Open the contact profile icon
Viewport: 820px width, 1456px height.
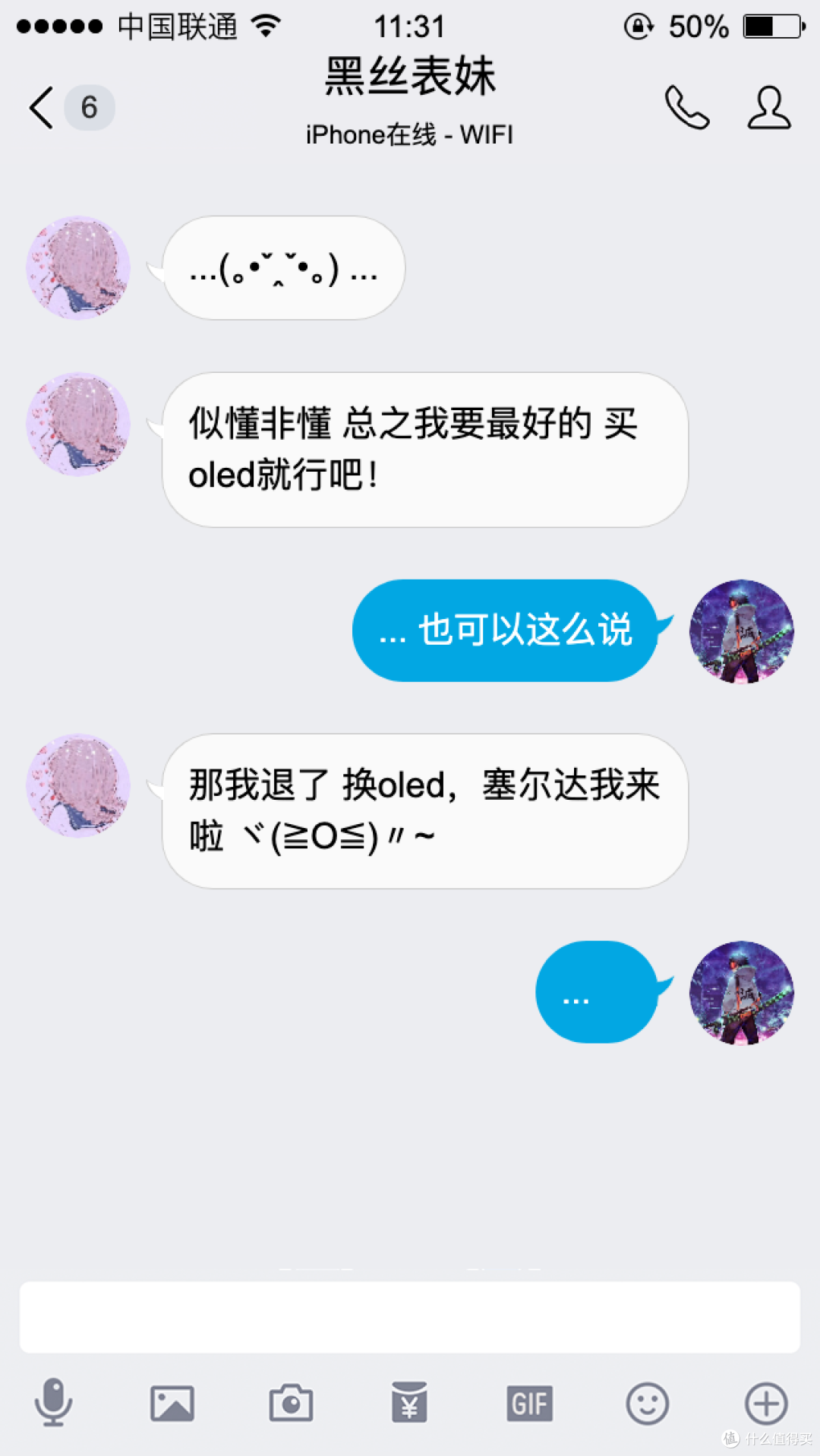coord(768,107)
